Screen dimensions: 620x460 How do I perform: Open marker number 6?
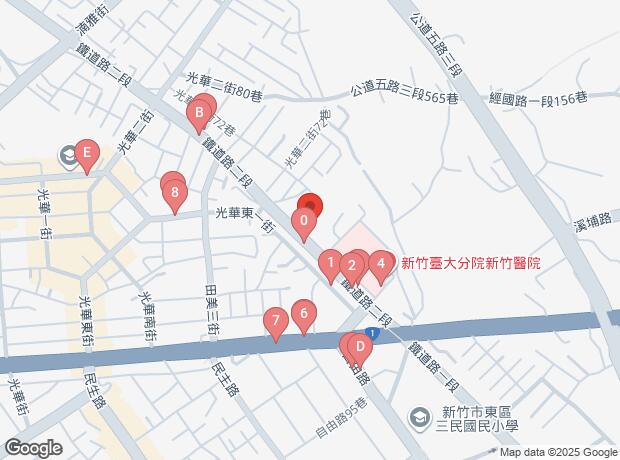[x=304, y=315]
